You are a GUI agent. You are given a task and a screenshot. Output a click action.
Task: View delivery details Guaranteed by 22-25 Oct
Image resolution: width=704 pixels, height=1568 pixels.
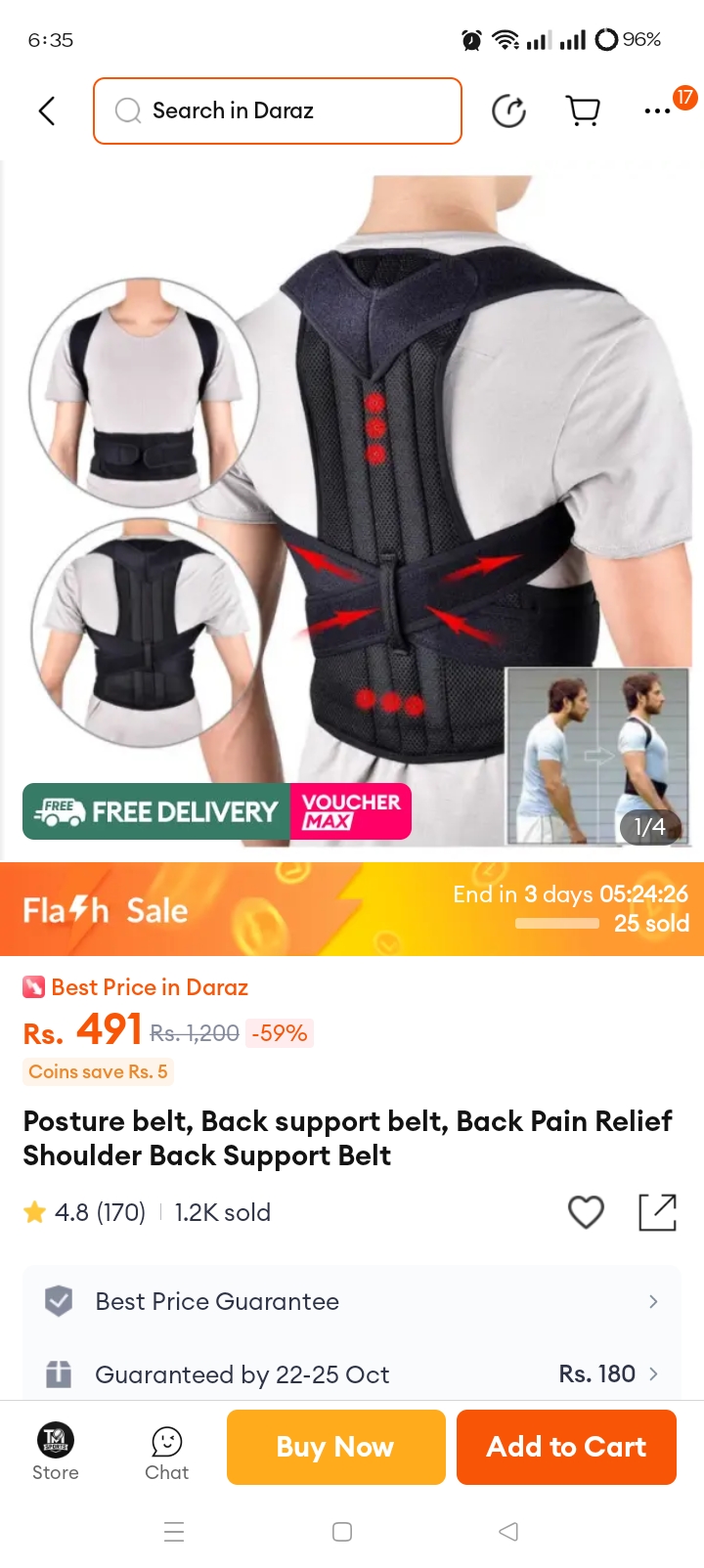352,1374
